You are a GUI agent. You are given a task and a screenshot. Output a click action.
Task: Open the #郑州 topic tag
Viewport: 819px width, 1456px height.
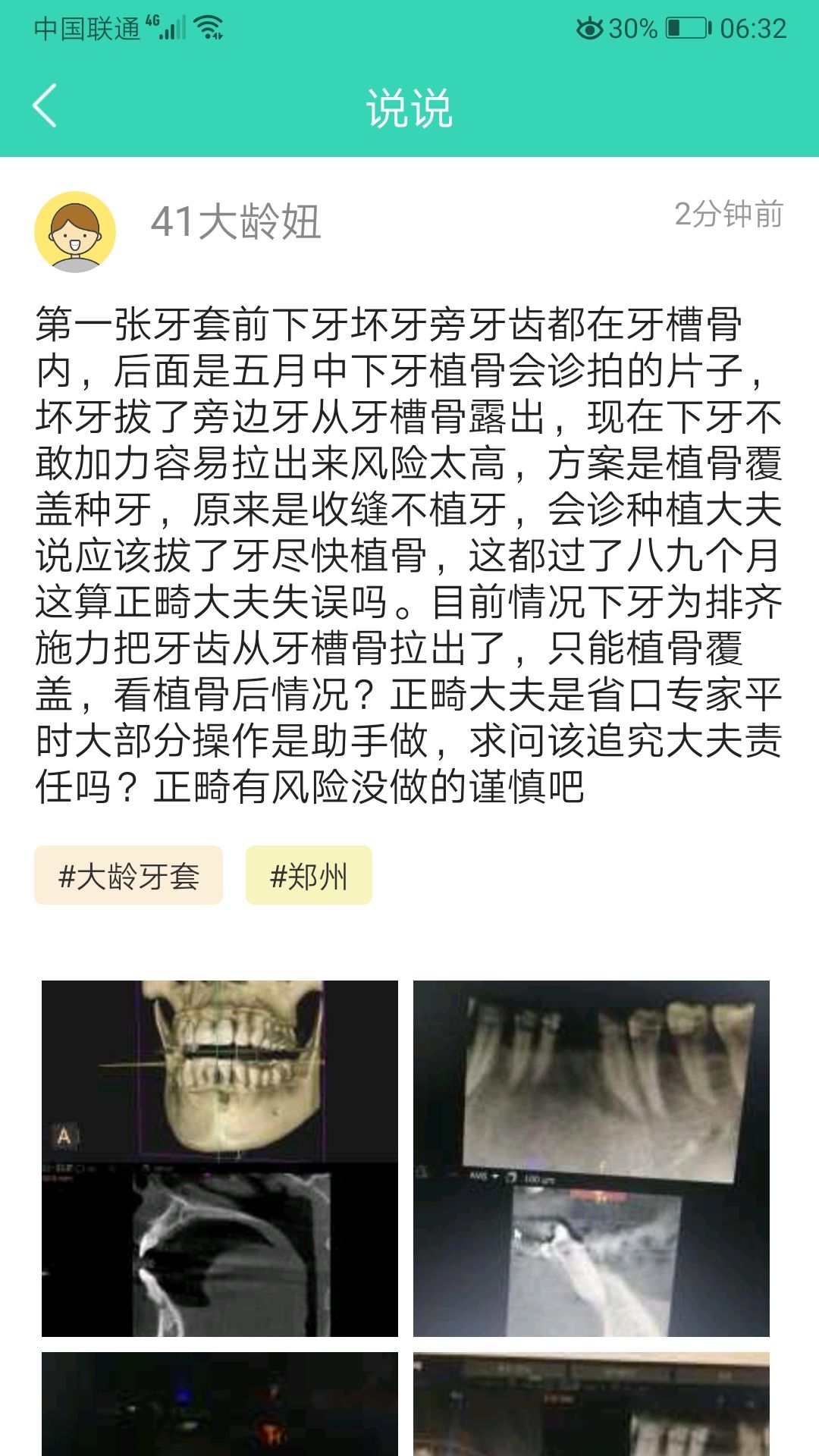309,876
